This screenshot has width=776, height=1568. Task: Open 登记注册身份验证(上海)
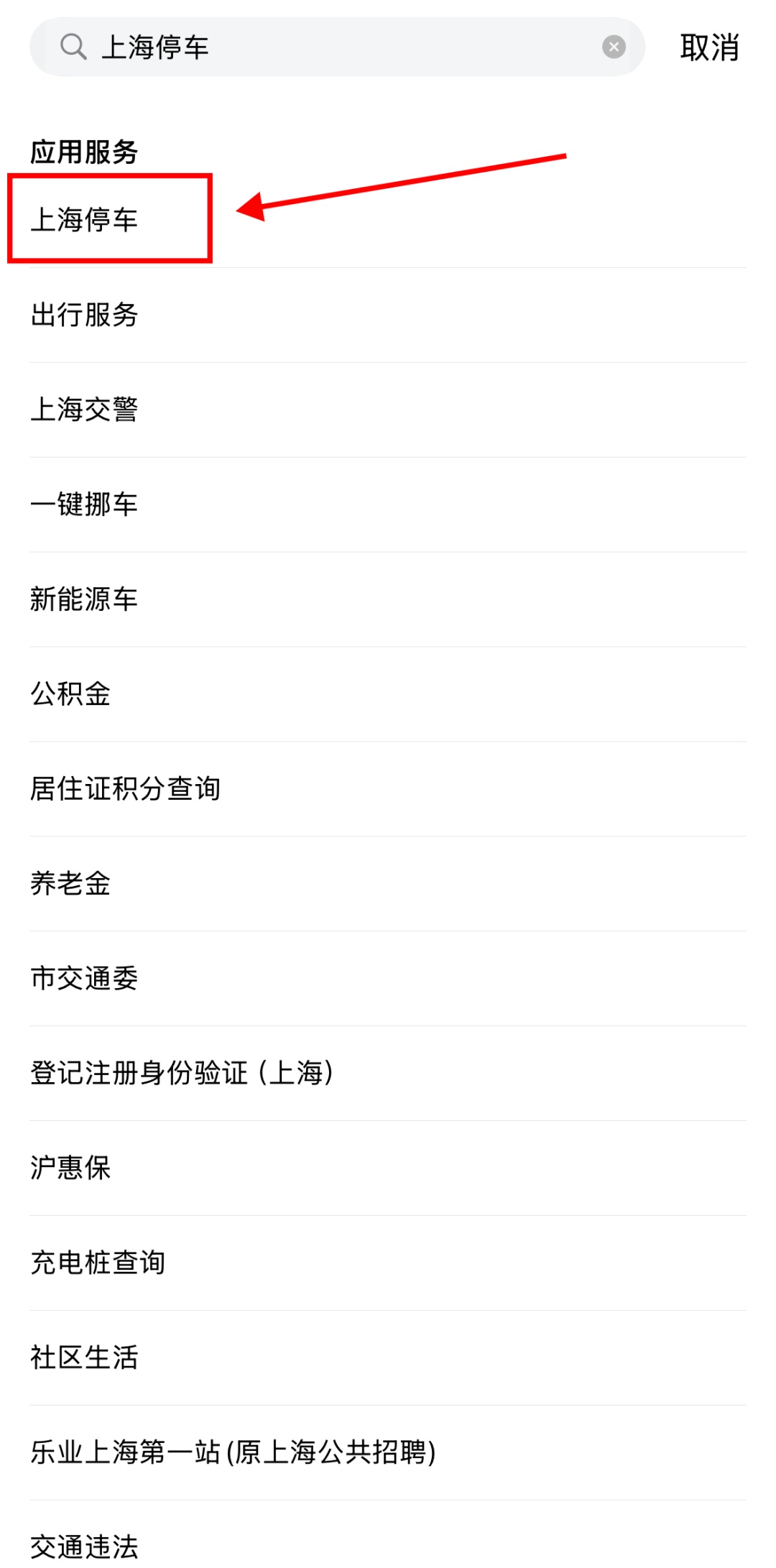point(182,1074)
